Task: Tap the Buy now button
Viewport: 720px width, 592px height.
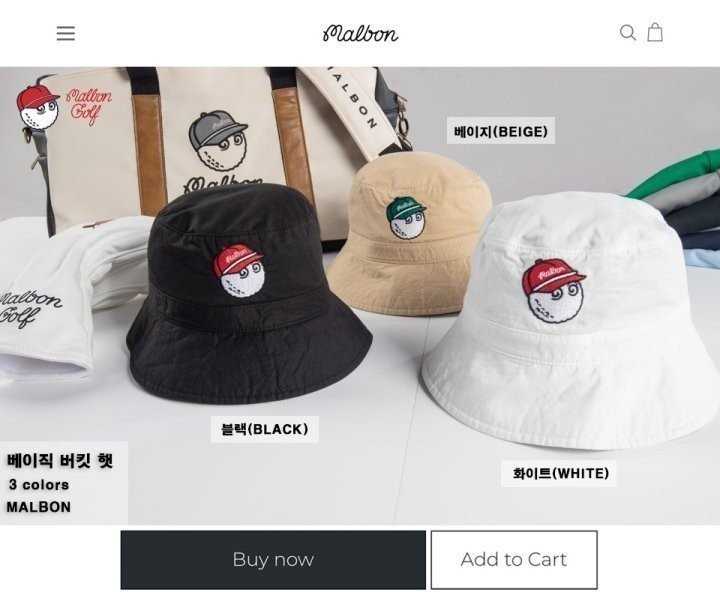Action: pos(273,560)
